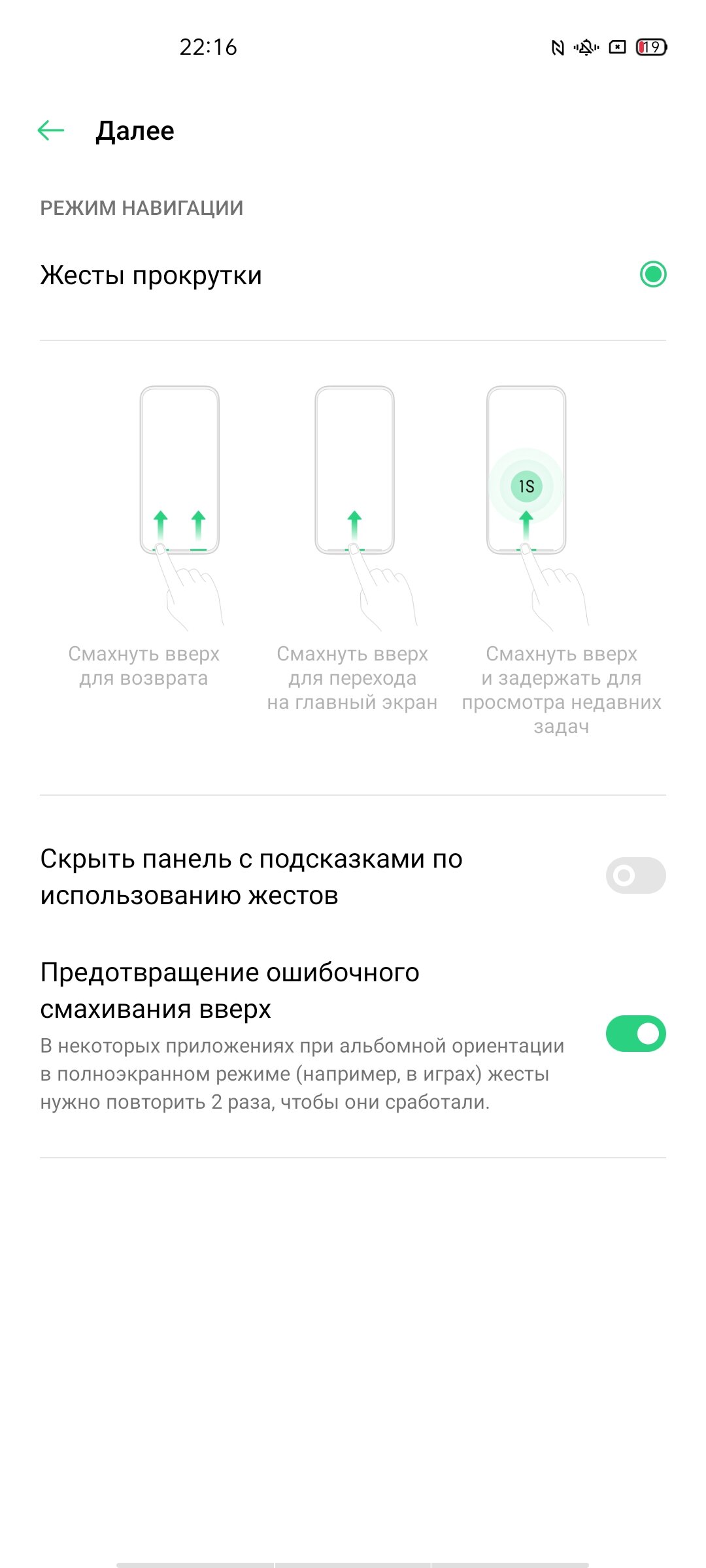Go back using the green arrow
Image resolution: width=706 pixels, height=1568 pixels.
51,131
